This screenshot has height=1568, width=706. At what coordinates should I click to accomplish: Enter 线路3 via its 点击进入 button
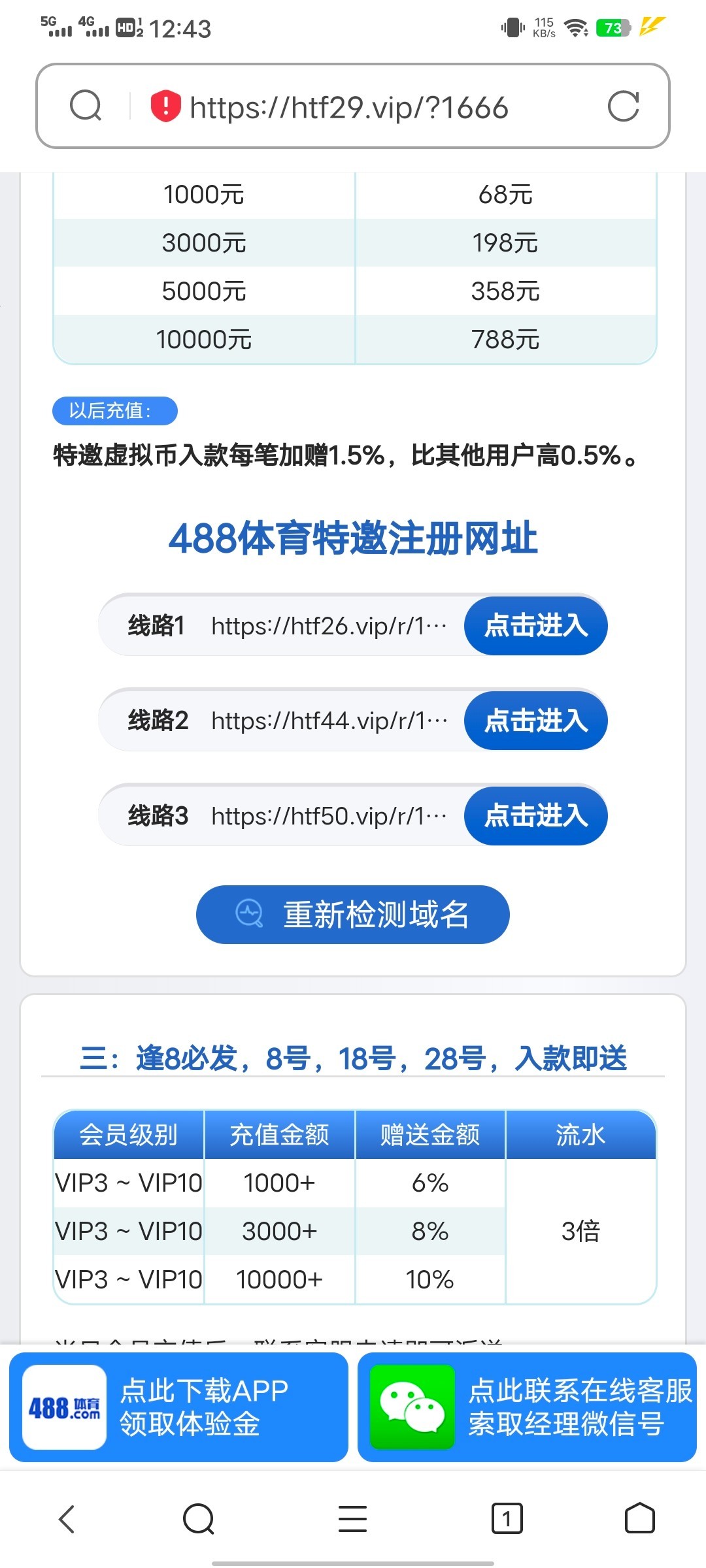click(535, 815)
